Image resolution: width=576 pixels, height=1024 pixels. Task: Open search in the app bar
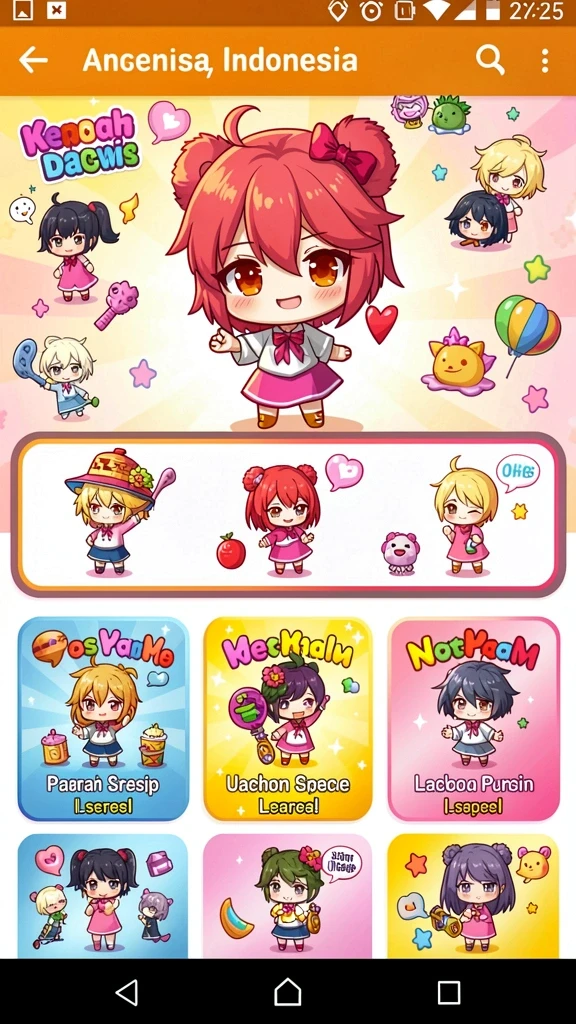(490, 61)
